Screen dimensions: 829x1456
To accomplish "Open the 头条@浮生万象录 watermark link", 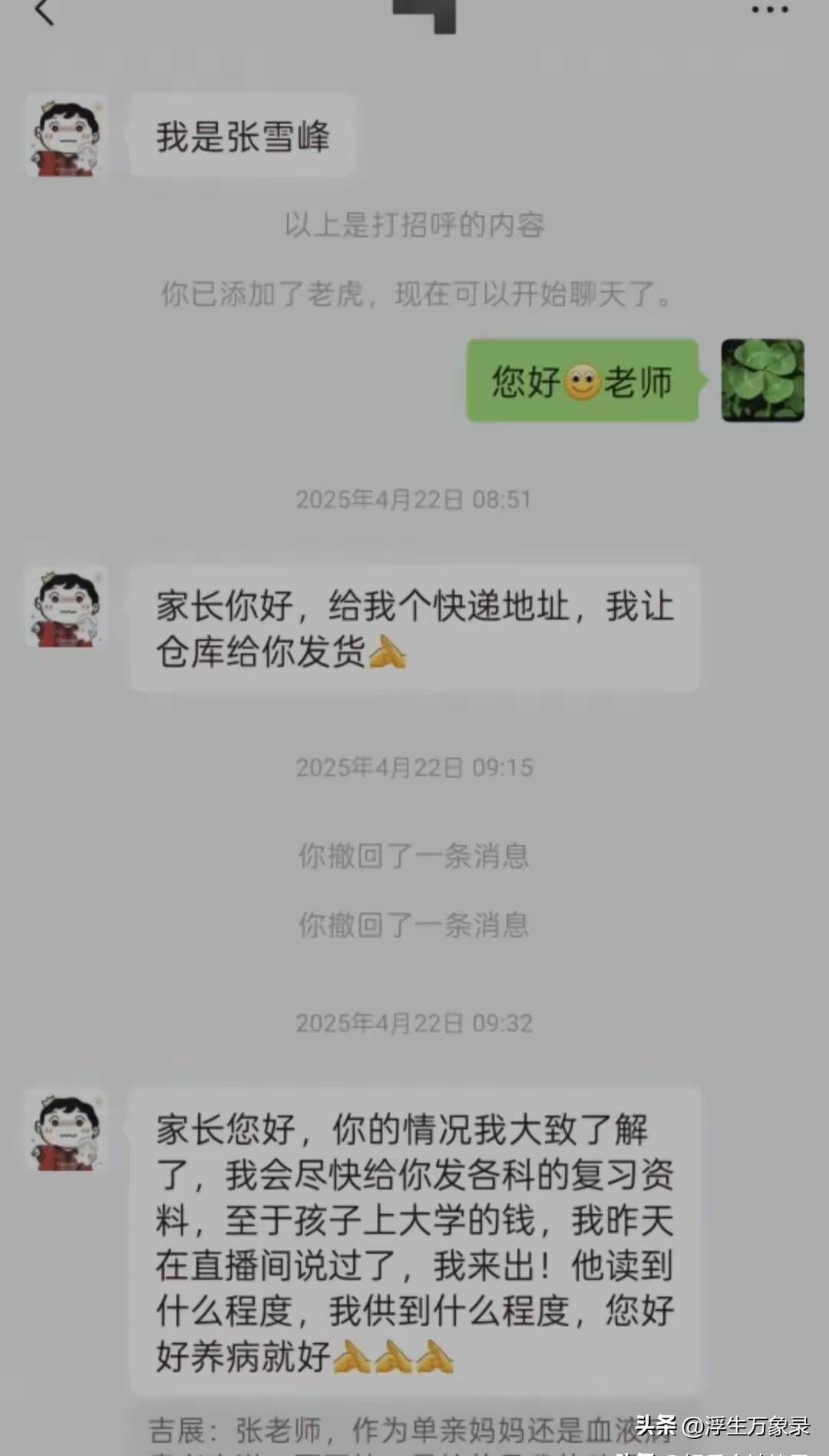I will coord(722,1425).
